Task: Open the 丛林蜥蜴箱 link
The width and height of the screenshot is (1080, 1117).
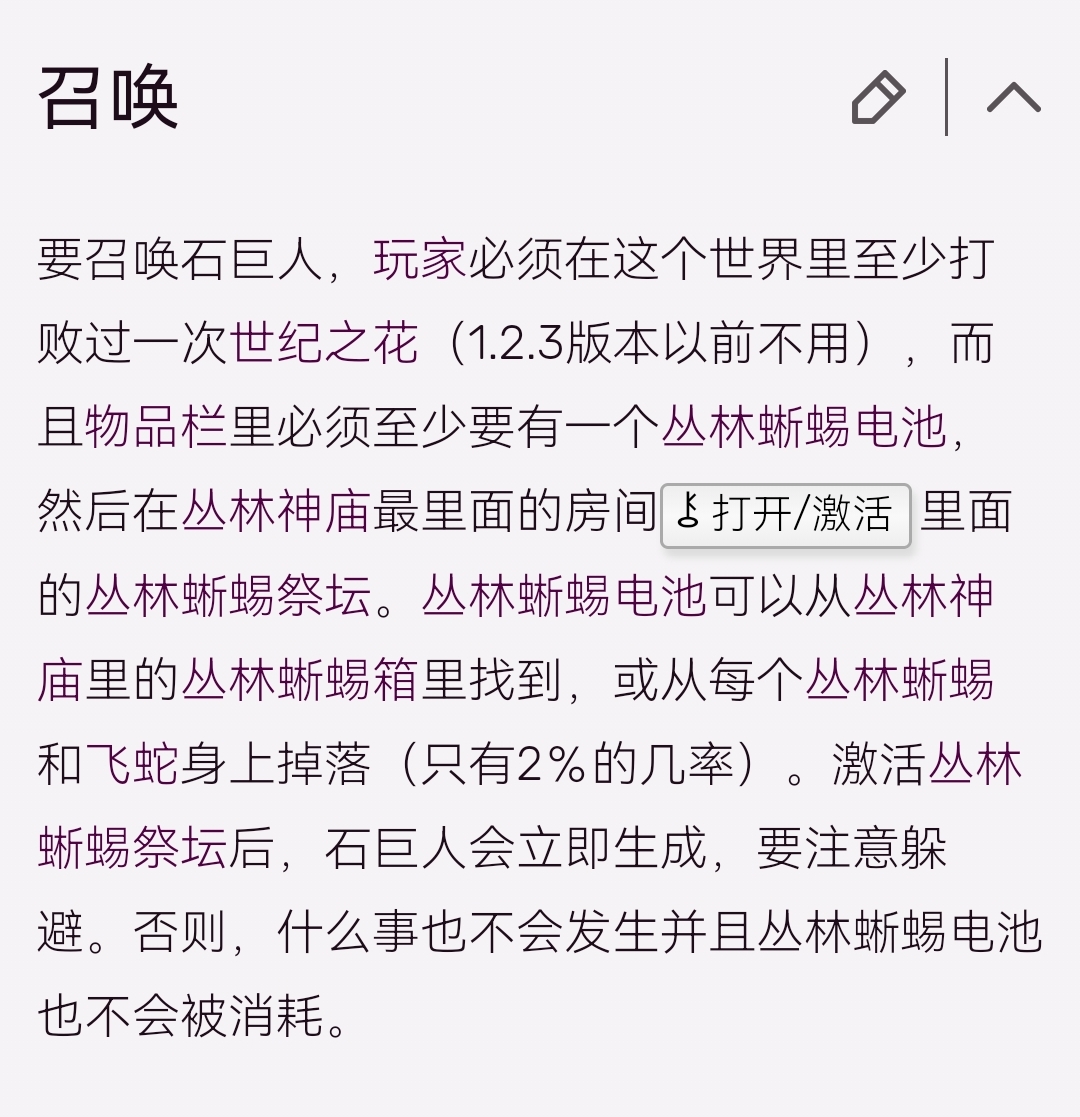Action: [x=299, y=681]
